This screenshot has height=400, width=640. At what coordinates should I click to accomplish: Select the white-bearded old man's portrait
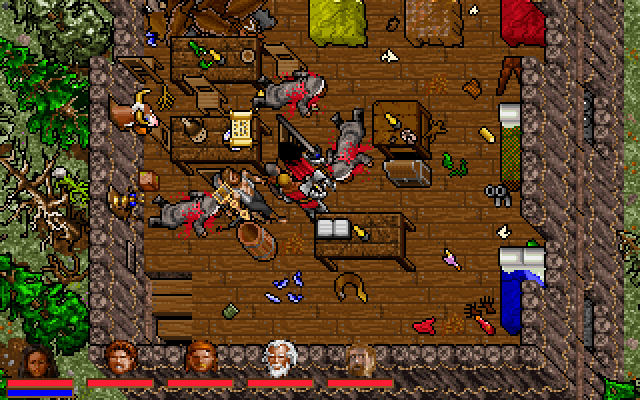[279, 357]
